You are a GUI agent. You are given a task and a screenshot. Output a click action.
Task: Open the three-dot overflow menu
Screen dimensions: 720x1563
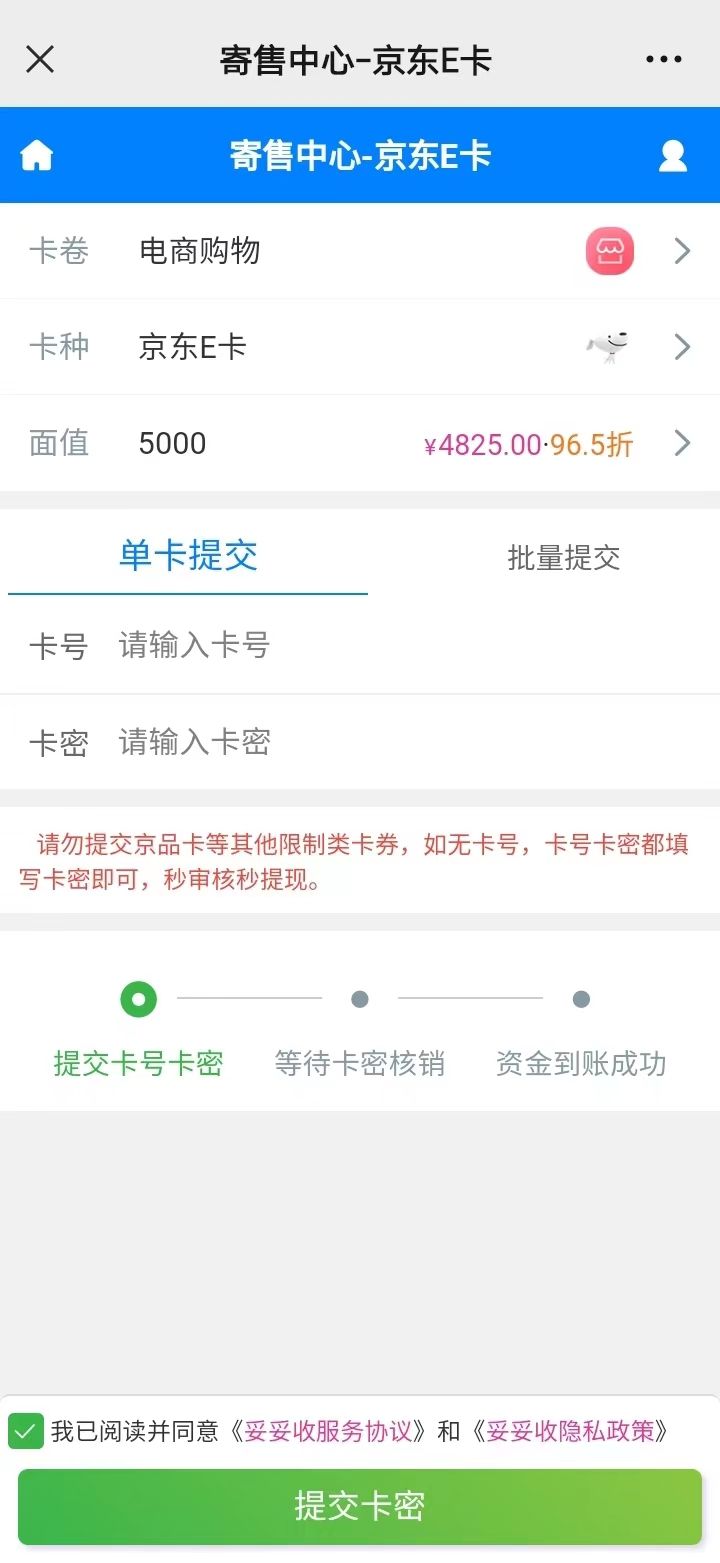664,60
